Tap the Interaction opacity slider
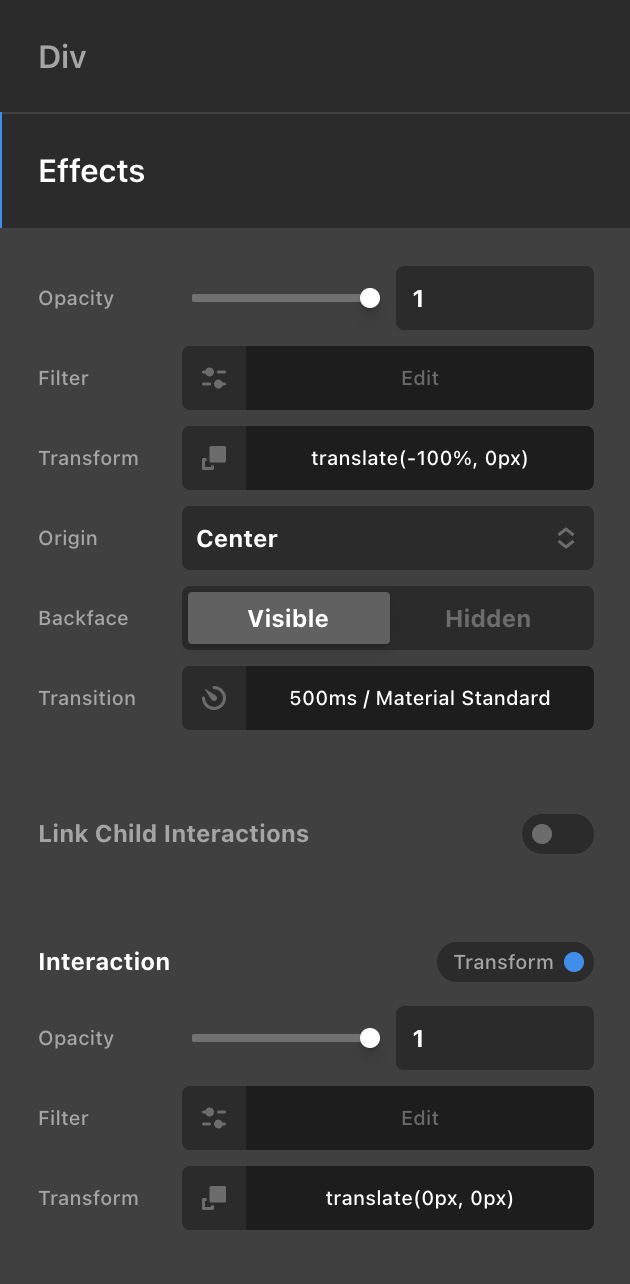The image size is (630, 1284). (286, 1038)
